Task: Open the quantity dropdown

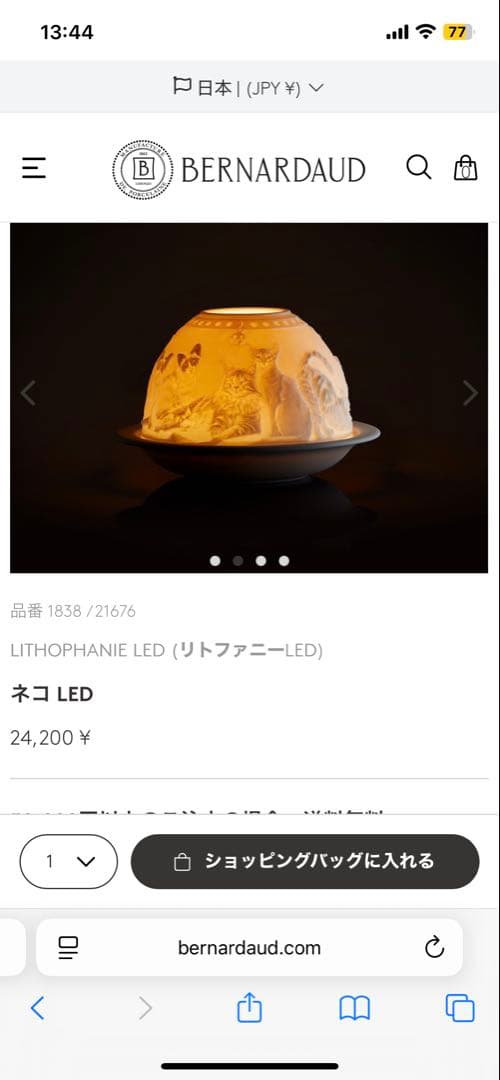Action: [69, 862]
